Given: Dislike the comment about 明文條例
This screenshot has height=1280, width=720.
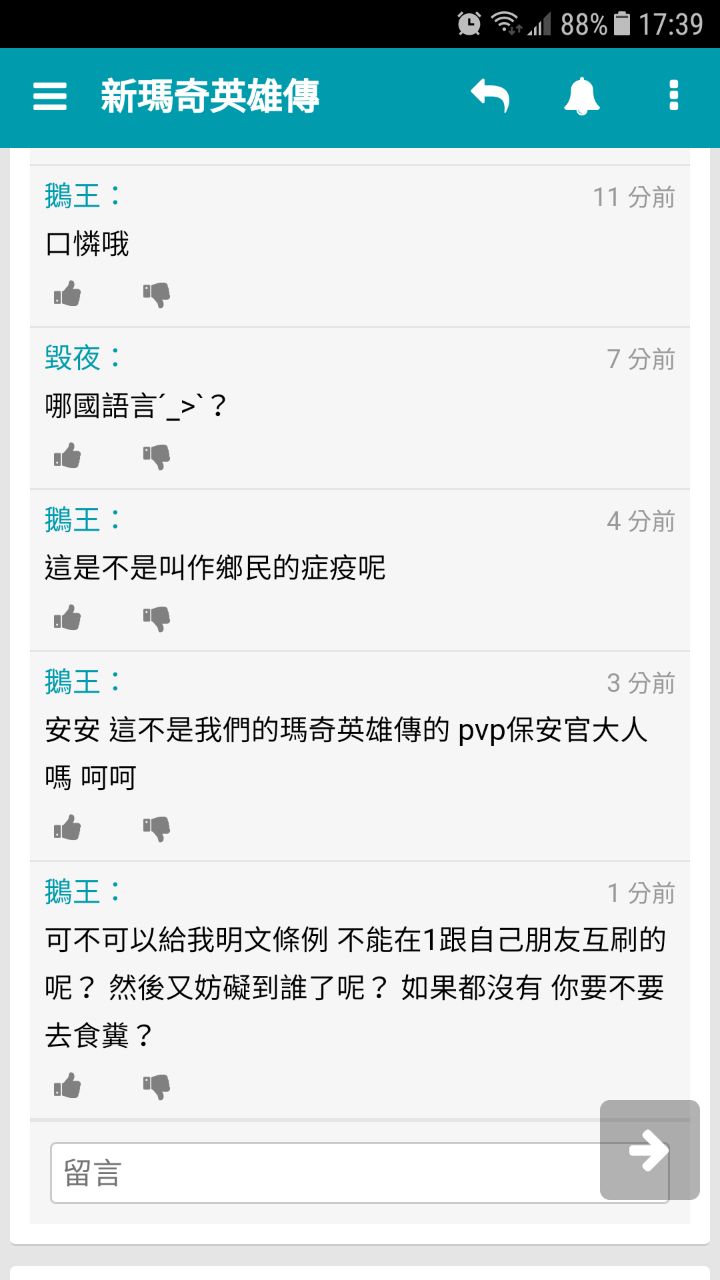Looking at the screenshot, I should (x=156, y=1086).
